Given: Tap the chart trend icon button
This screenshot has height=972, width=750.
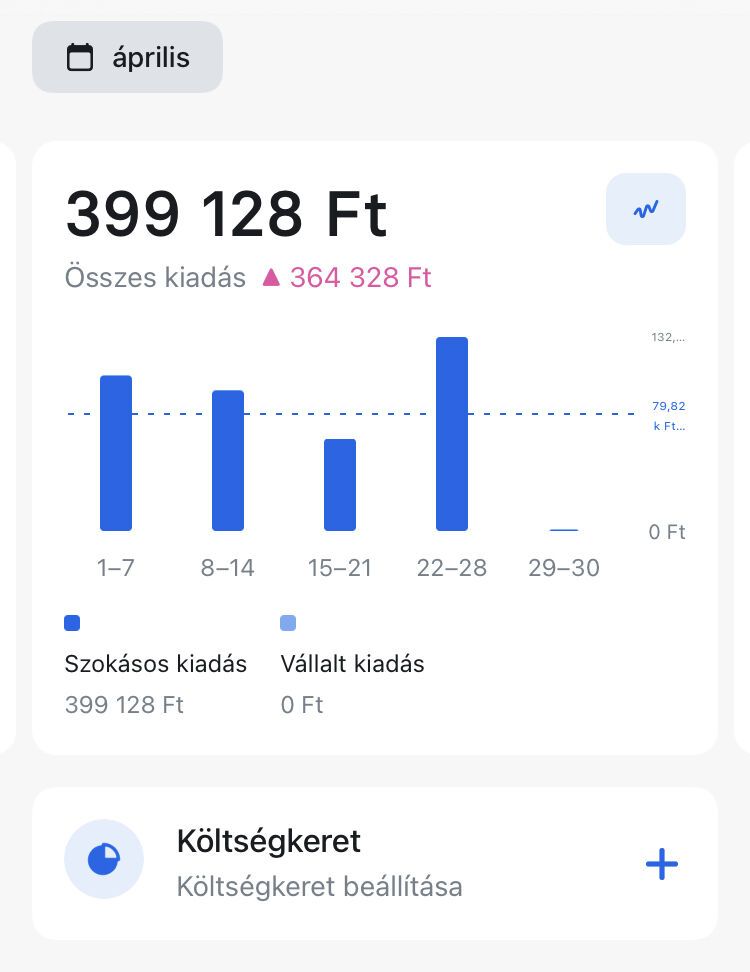Looking at the screenshot, I should [646, 209].
